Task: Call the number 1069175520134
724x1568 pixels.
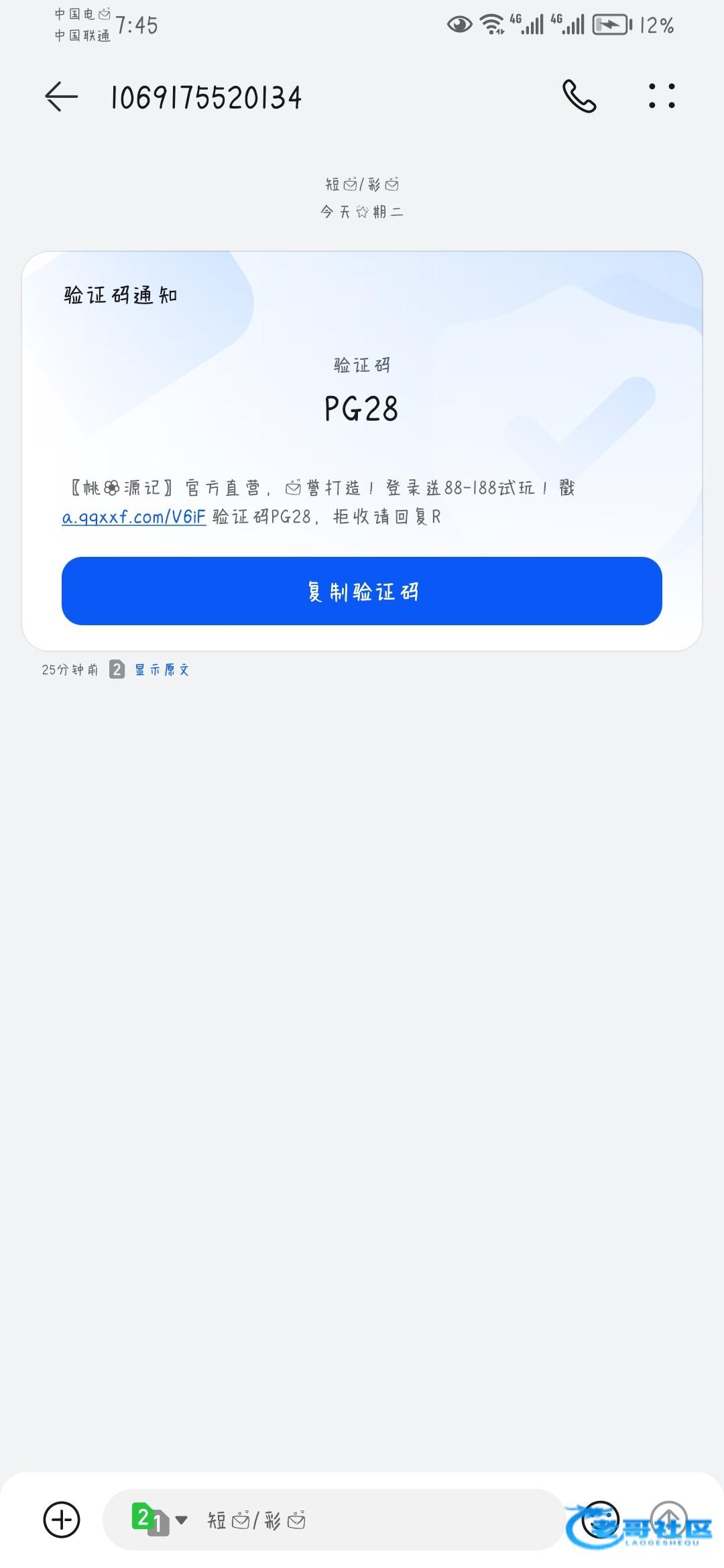Action: pos(579,96)
